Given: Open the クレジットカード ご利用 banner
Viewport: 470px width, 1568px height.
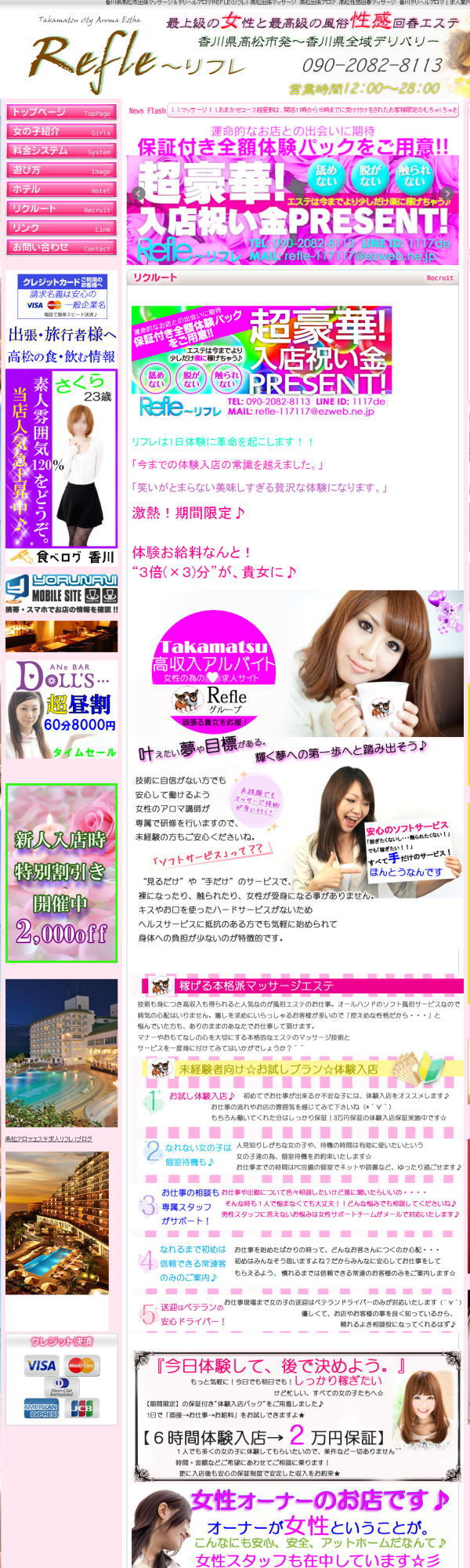Looking at the screenshot, I should [x=62, y=296].
